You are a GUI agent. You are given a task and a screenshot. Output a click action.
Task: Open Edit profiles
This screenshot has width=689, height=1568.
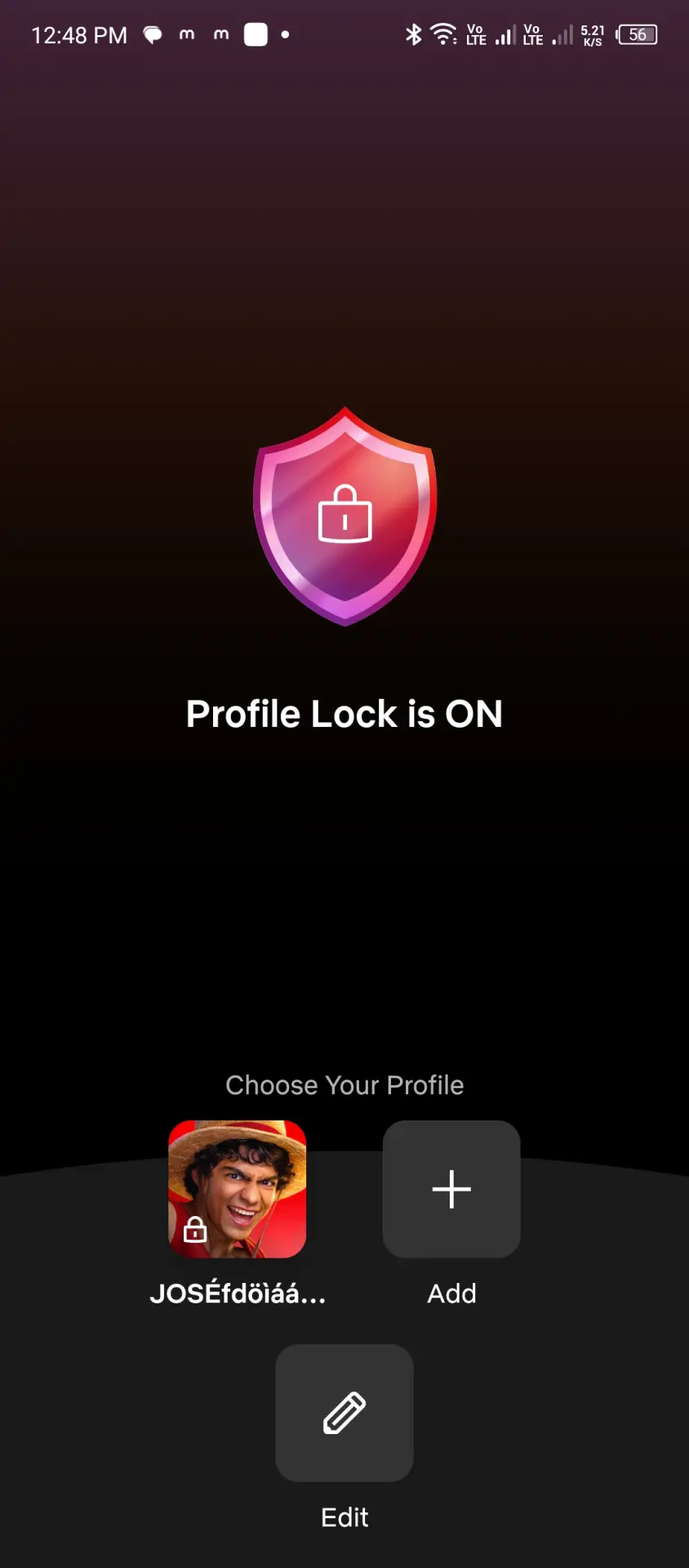click(x=344, y=1413)
